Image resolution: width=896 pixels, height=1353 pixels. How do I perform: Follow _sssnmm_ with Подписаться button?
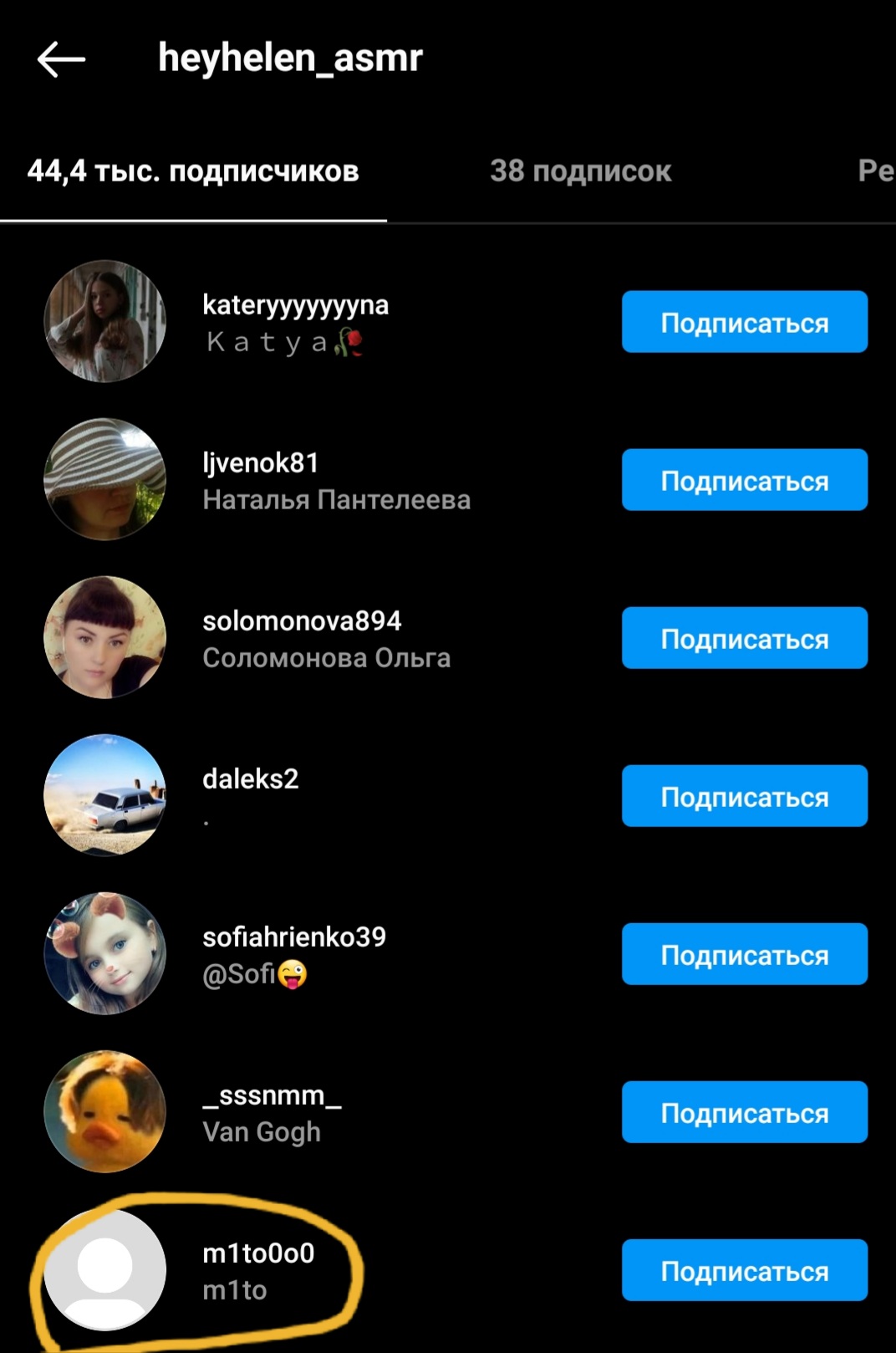point(744,1112)
